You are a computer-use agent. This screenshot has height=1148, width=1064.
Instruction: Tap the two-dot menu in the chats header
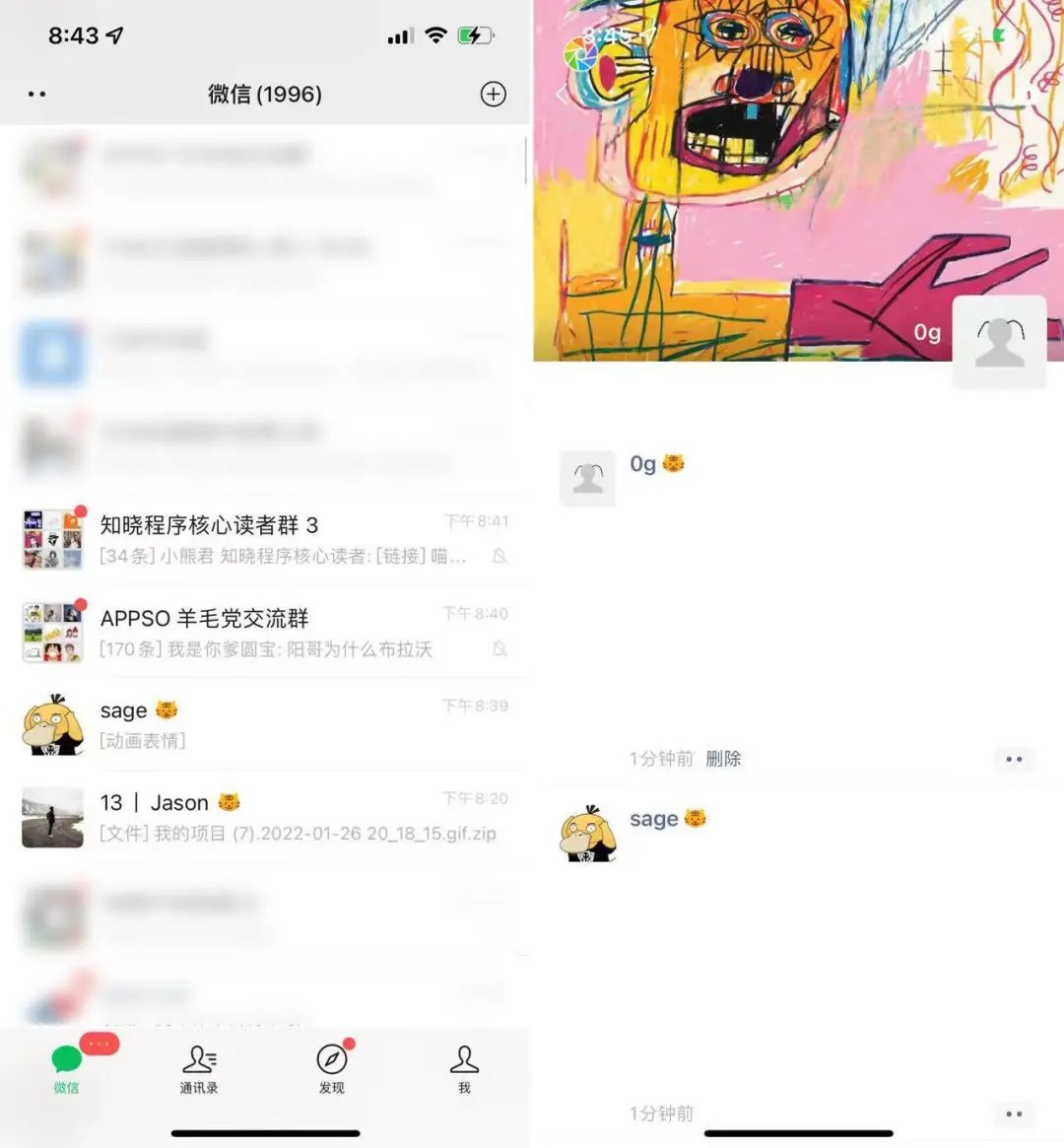point(37,95)
